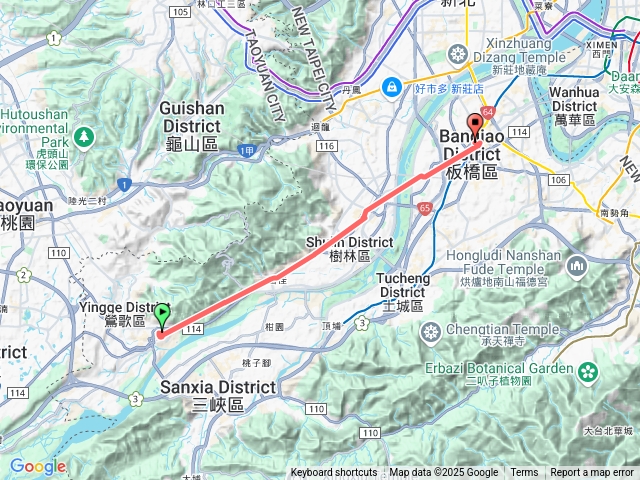Viewport: 640px width, 480px height.
Task: Open Google Maps via the Google logo
Action: click(x=37, y=466)
